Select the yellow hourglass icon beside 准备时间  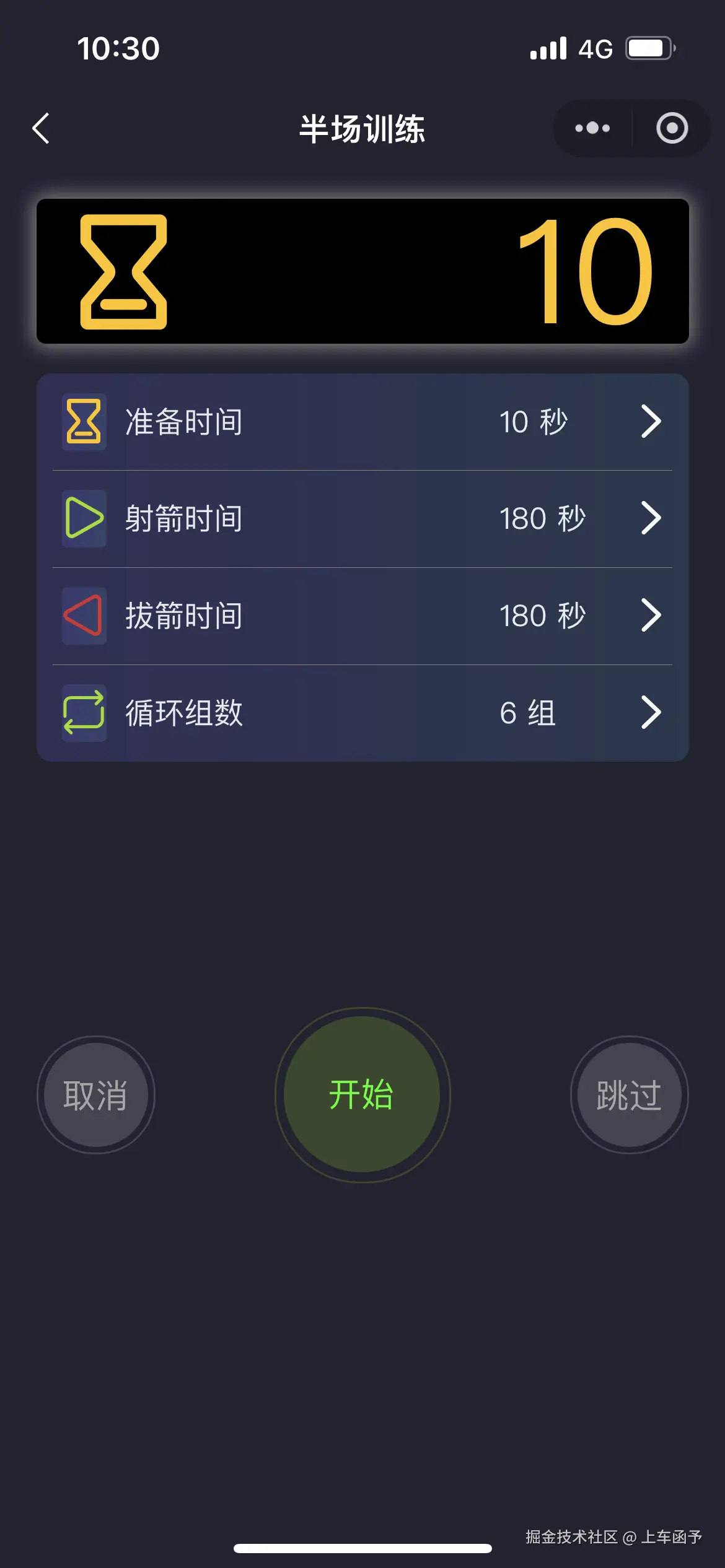84,421
